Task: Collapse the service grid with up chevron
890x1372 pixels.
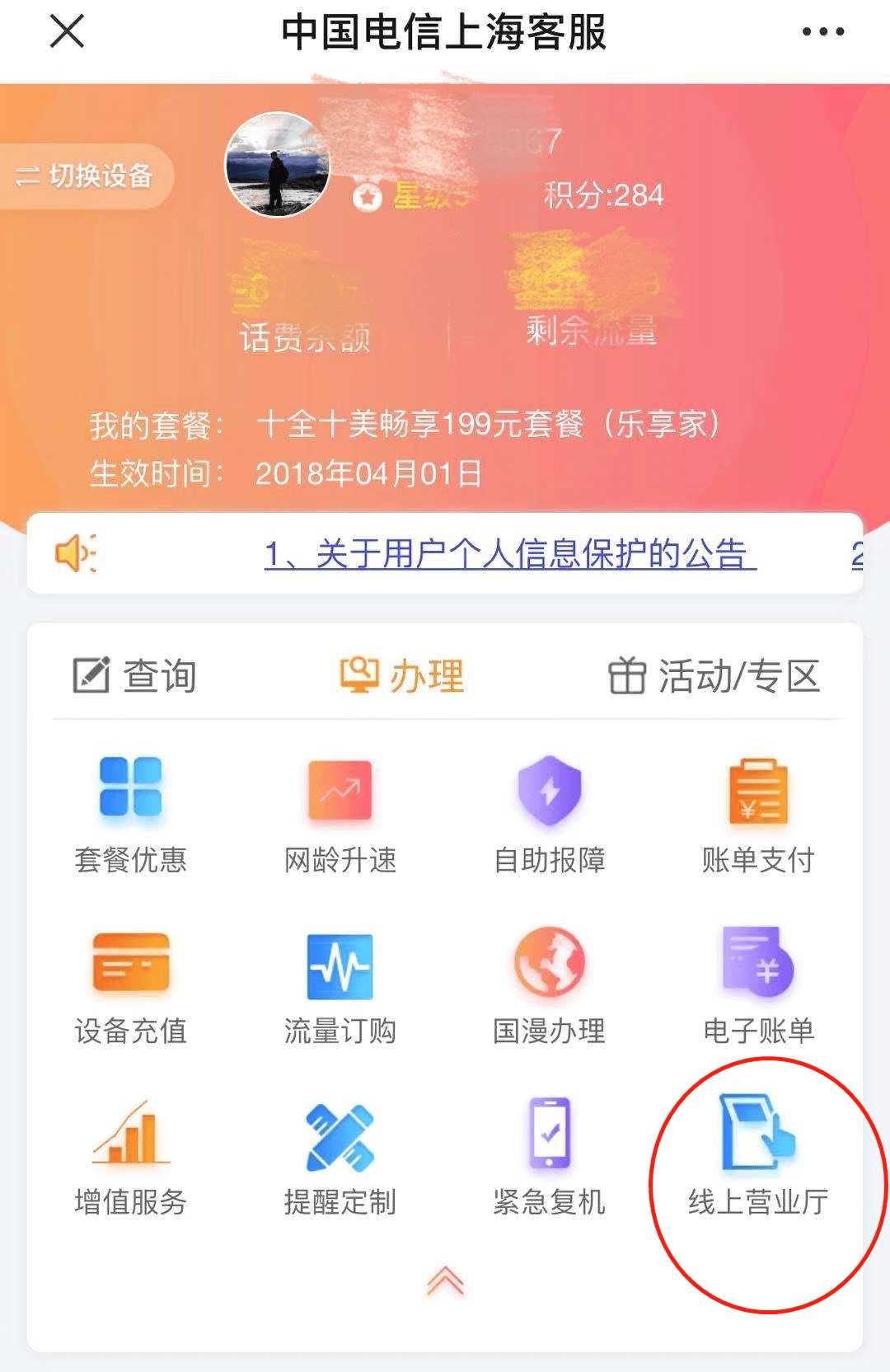Action: (x=445, y=1280)
